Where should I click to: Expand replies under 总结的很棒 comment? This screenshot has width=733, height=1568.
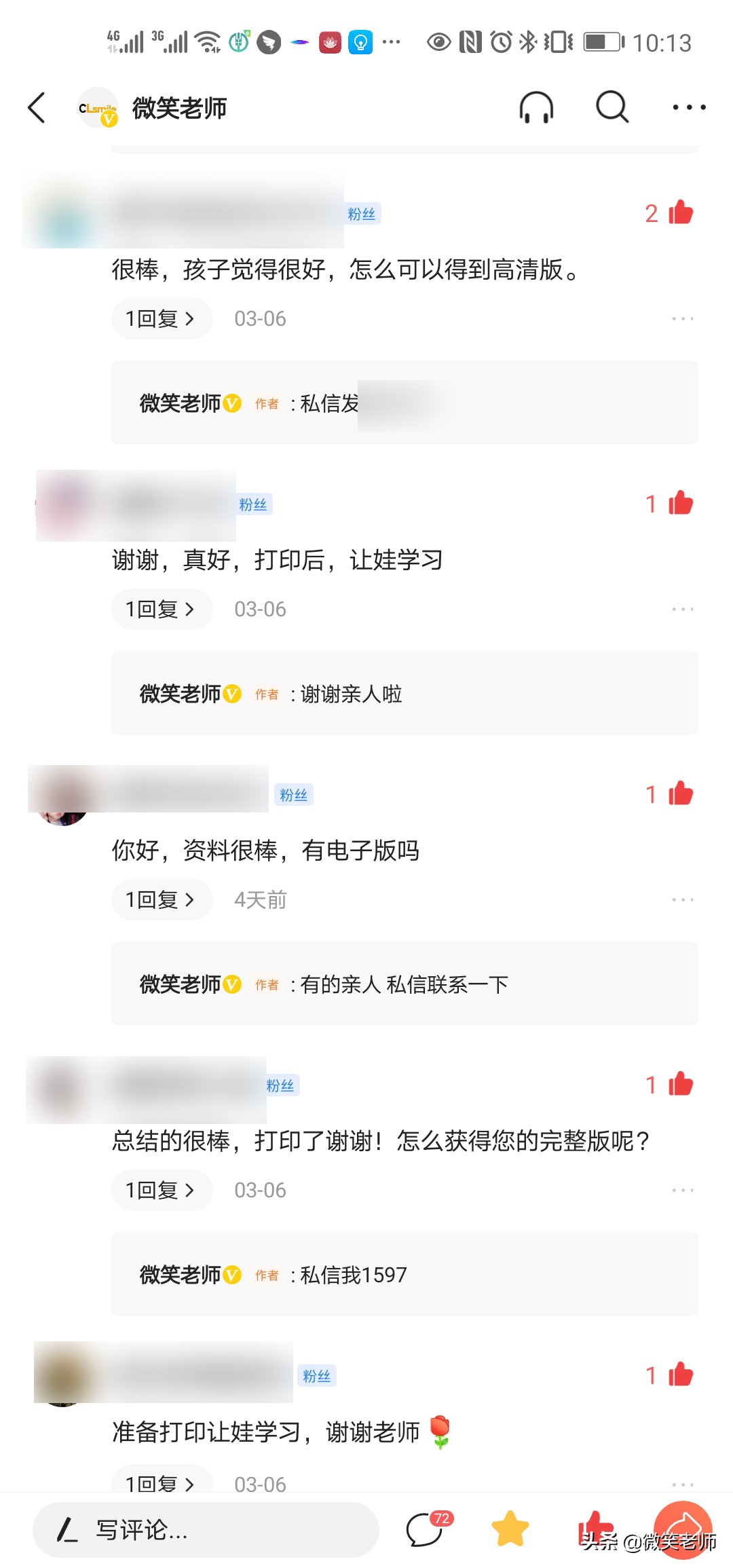tap(161, 1190)
